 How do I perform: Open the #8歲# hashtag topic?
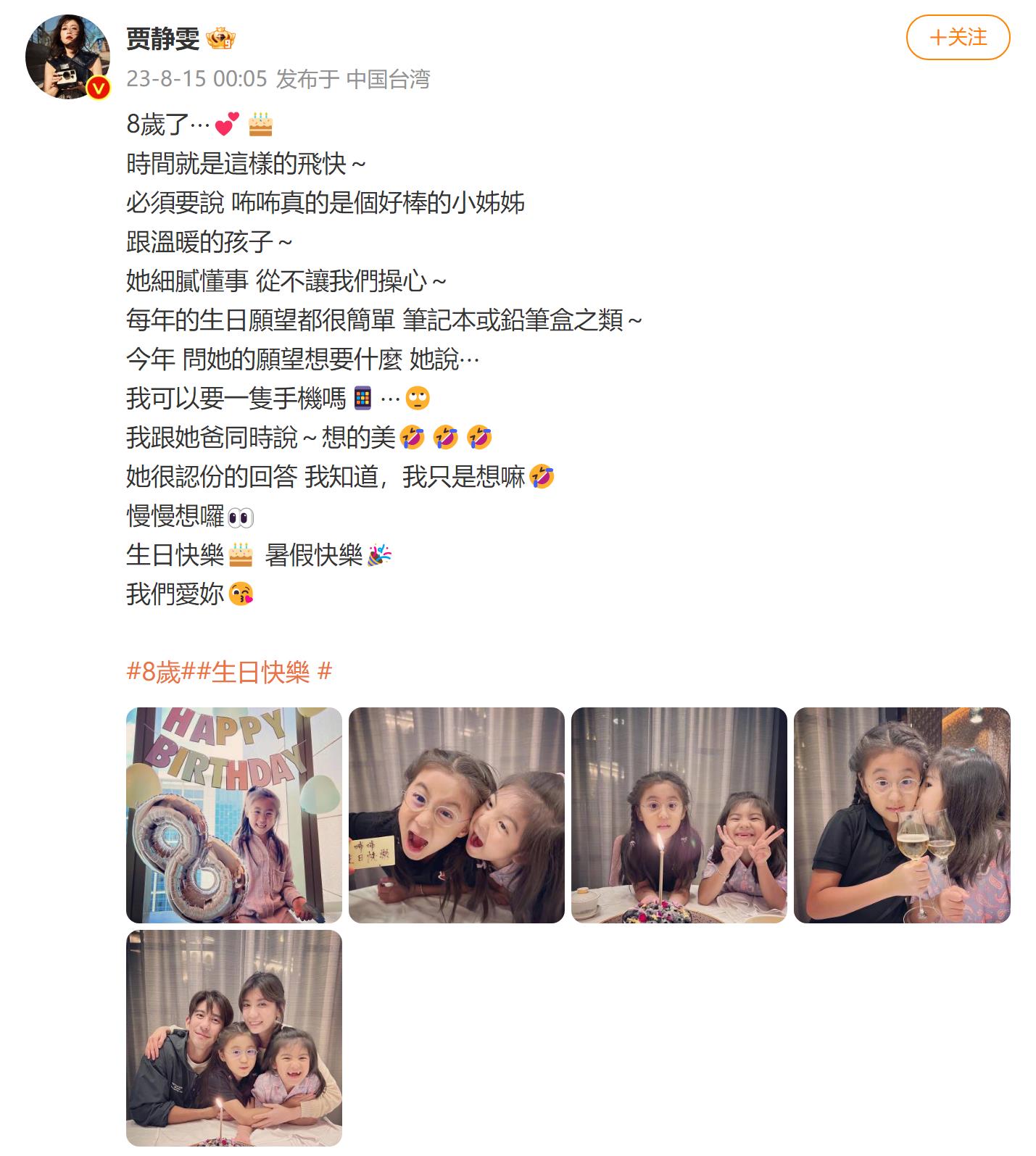(x=154, y=672)
